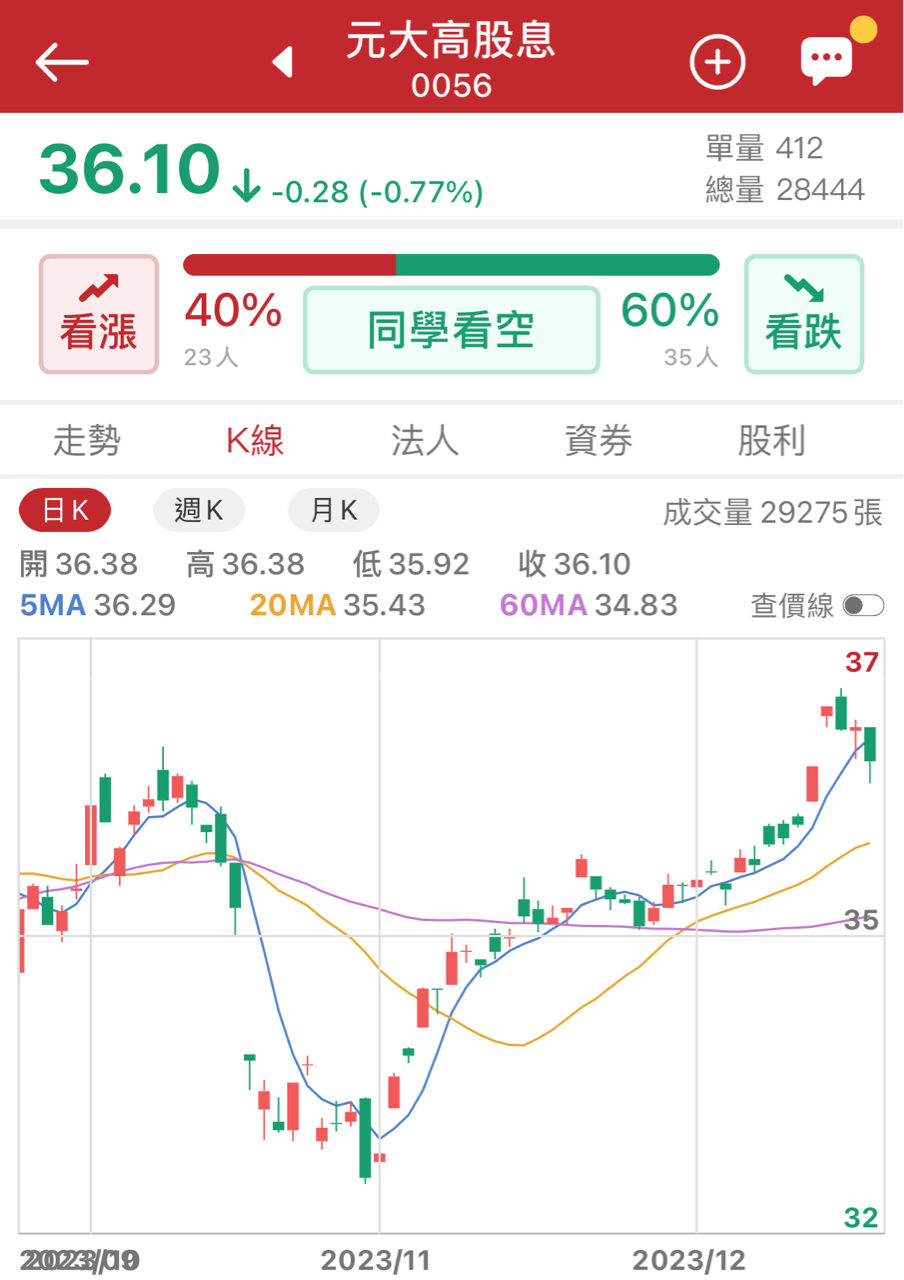904x1280 pixels.
Task: Enable the 查價線 toggle
Action: (863, 605)
